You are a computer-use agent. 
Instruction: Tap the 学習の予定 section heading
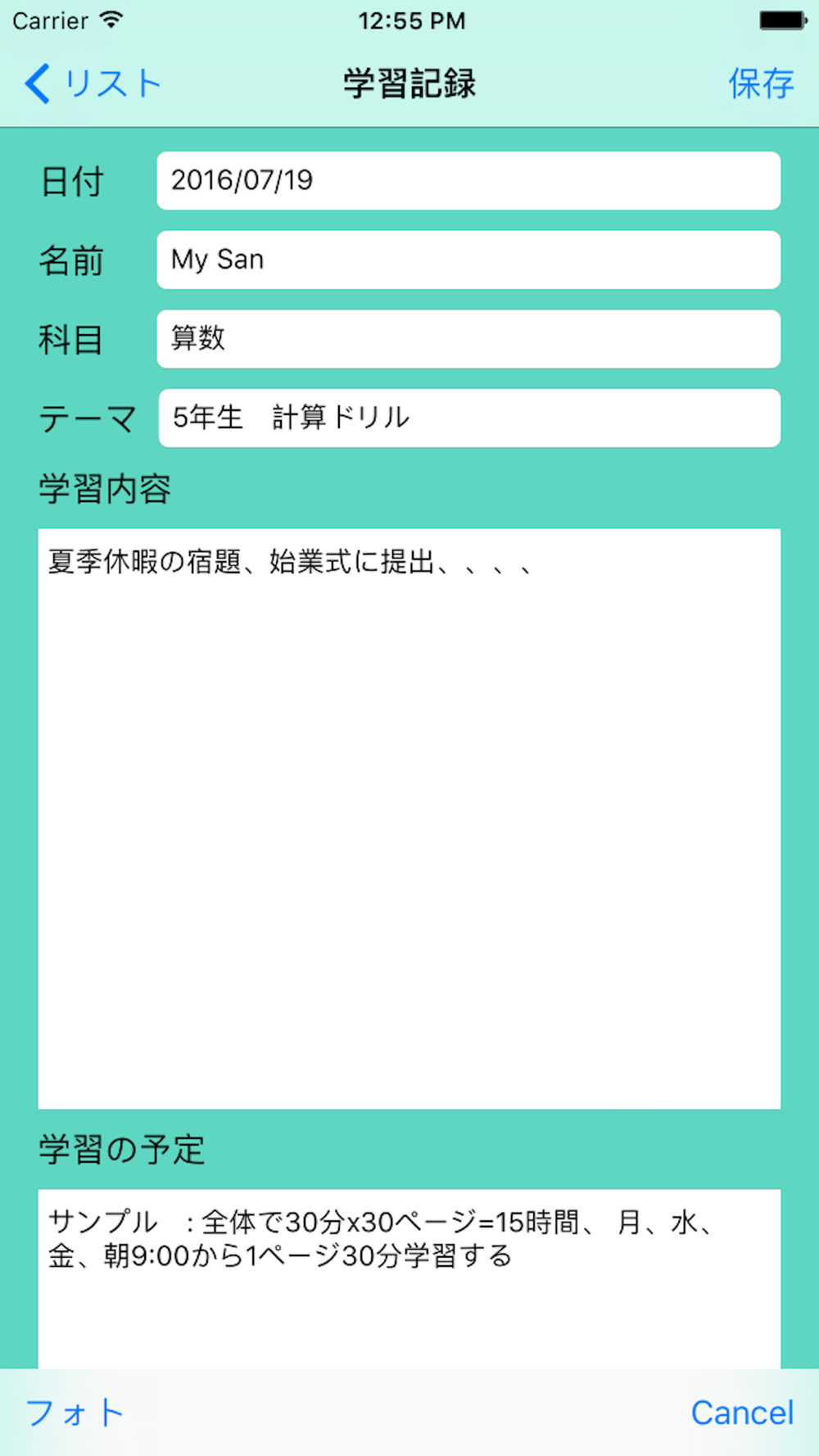point(122,1150)
